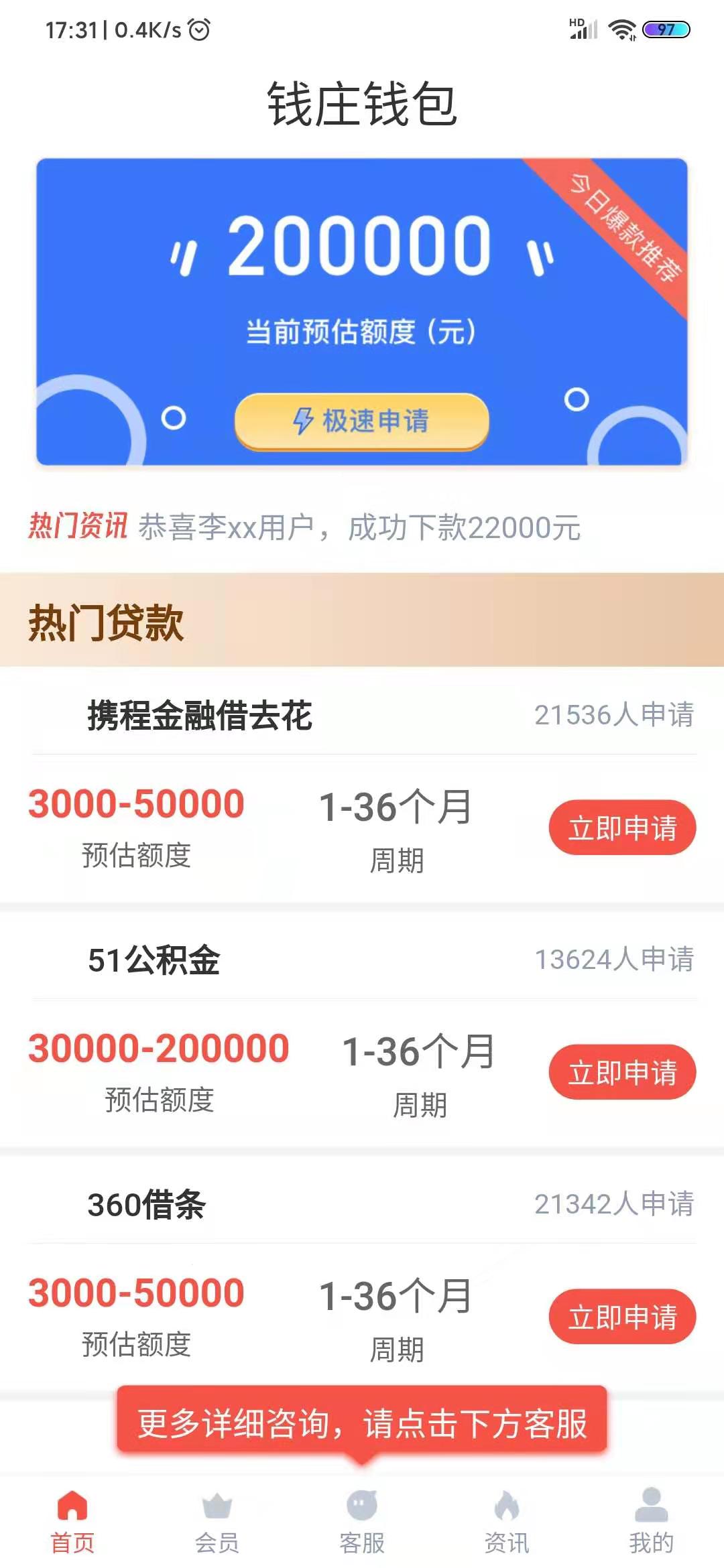This screenshot has height=1568, width=724.
Task: Tap 立即申请 next to 51公积金
Action: coord(621,1072)
